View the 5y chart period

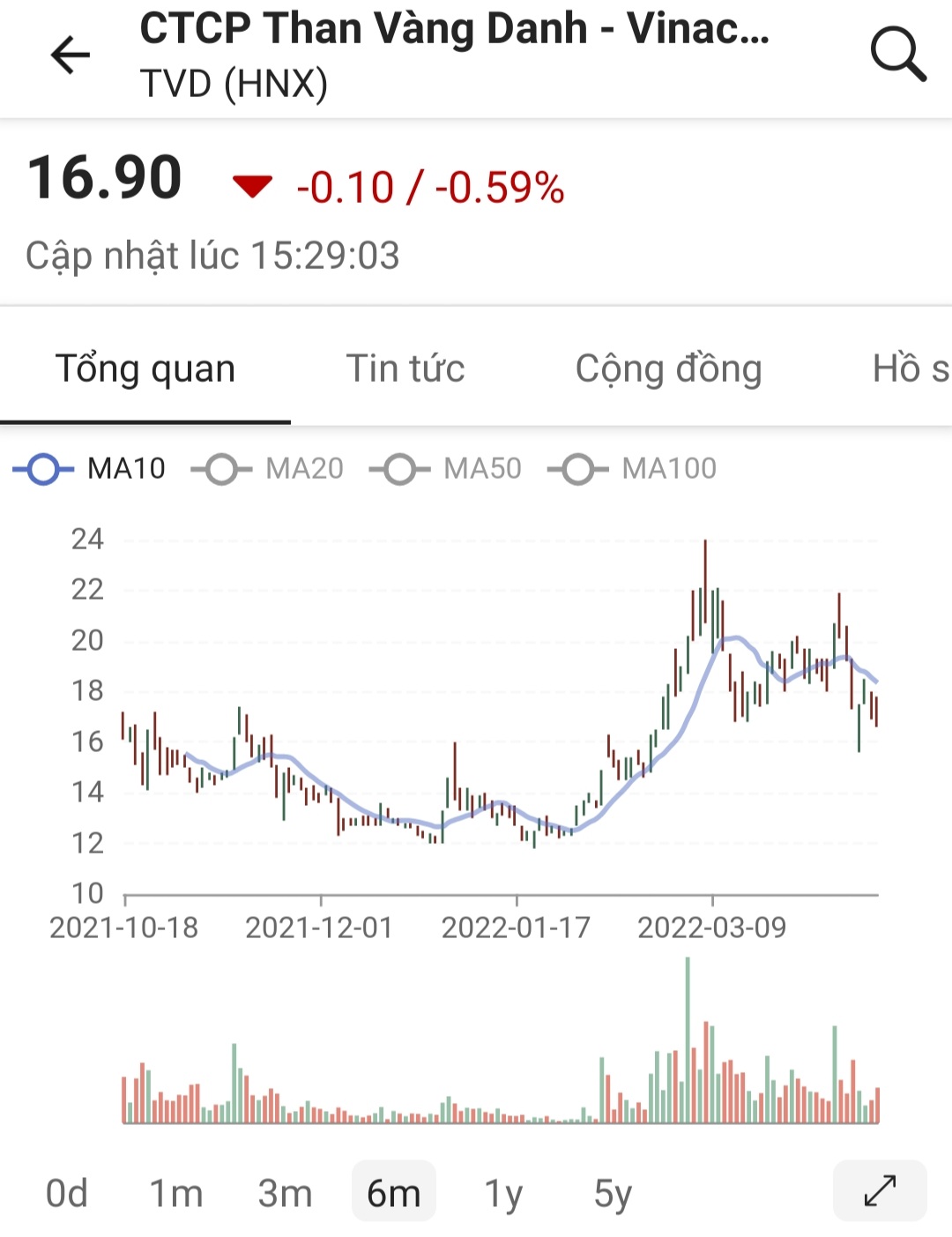[613, 1193]
